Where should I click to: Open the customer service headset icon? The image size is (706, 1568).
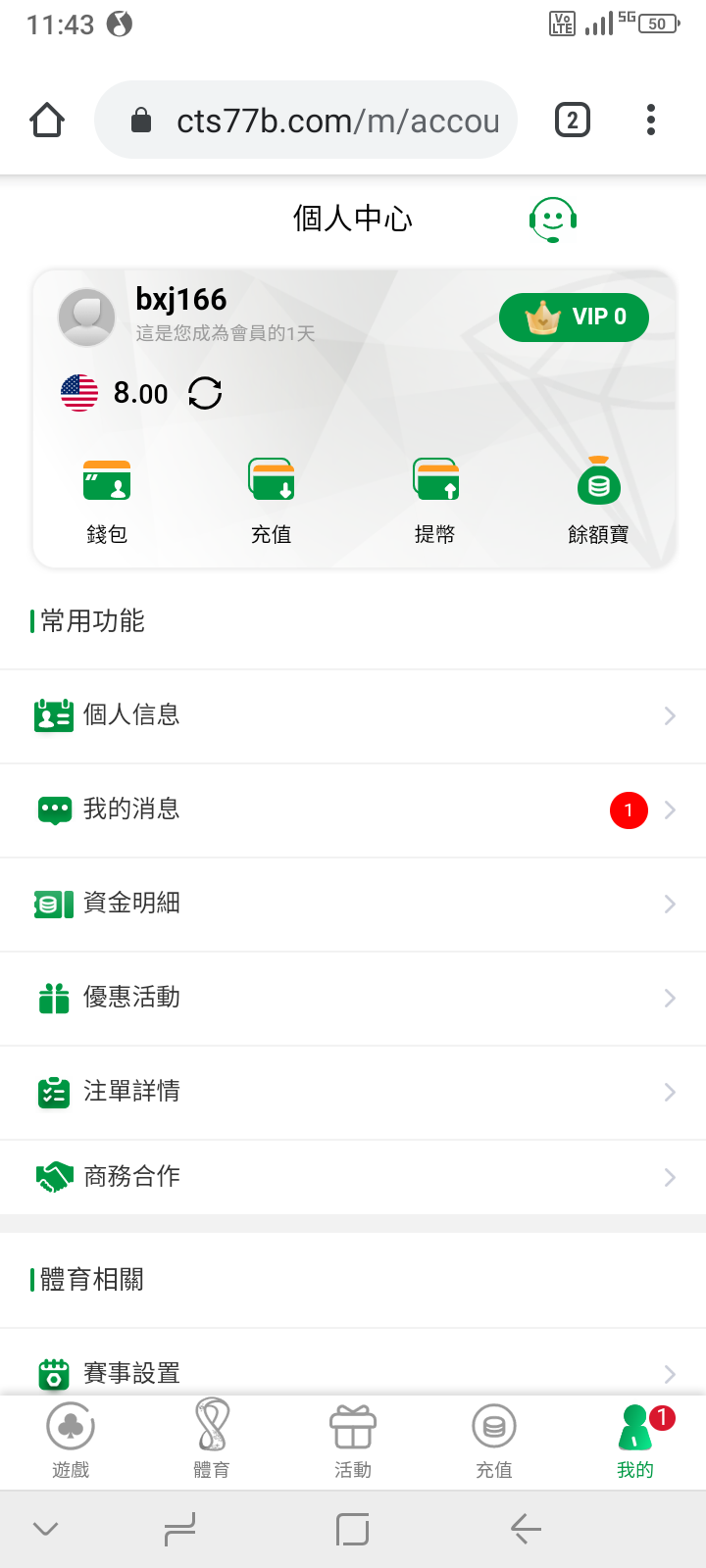(x=552, y=219)
